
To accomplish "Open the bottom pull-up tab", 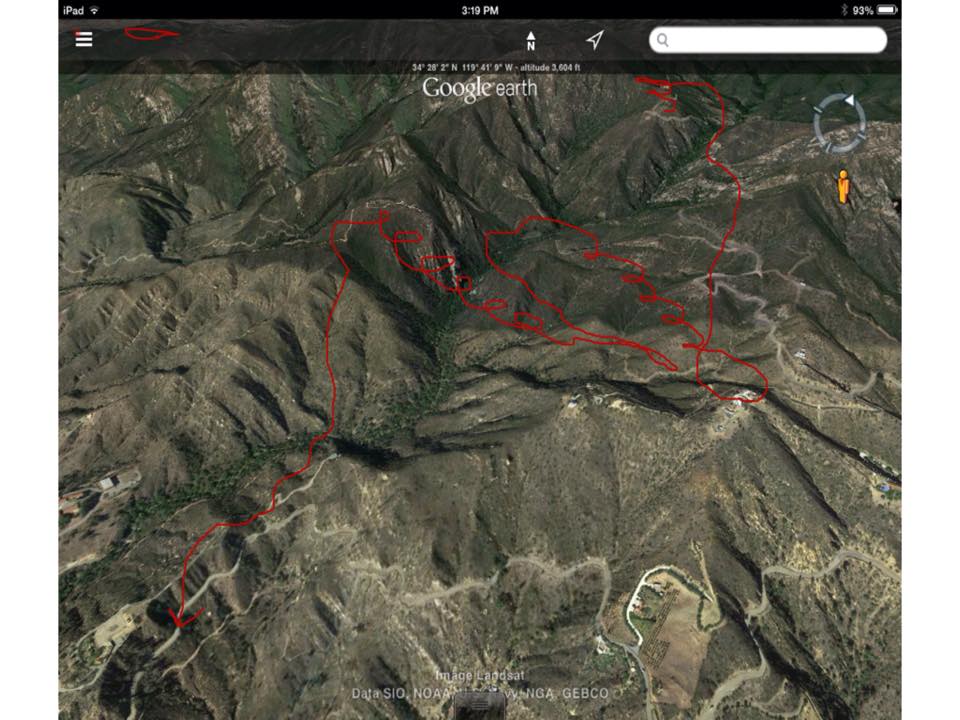I will pyautogui.click(x=480, y=703).
